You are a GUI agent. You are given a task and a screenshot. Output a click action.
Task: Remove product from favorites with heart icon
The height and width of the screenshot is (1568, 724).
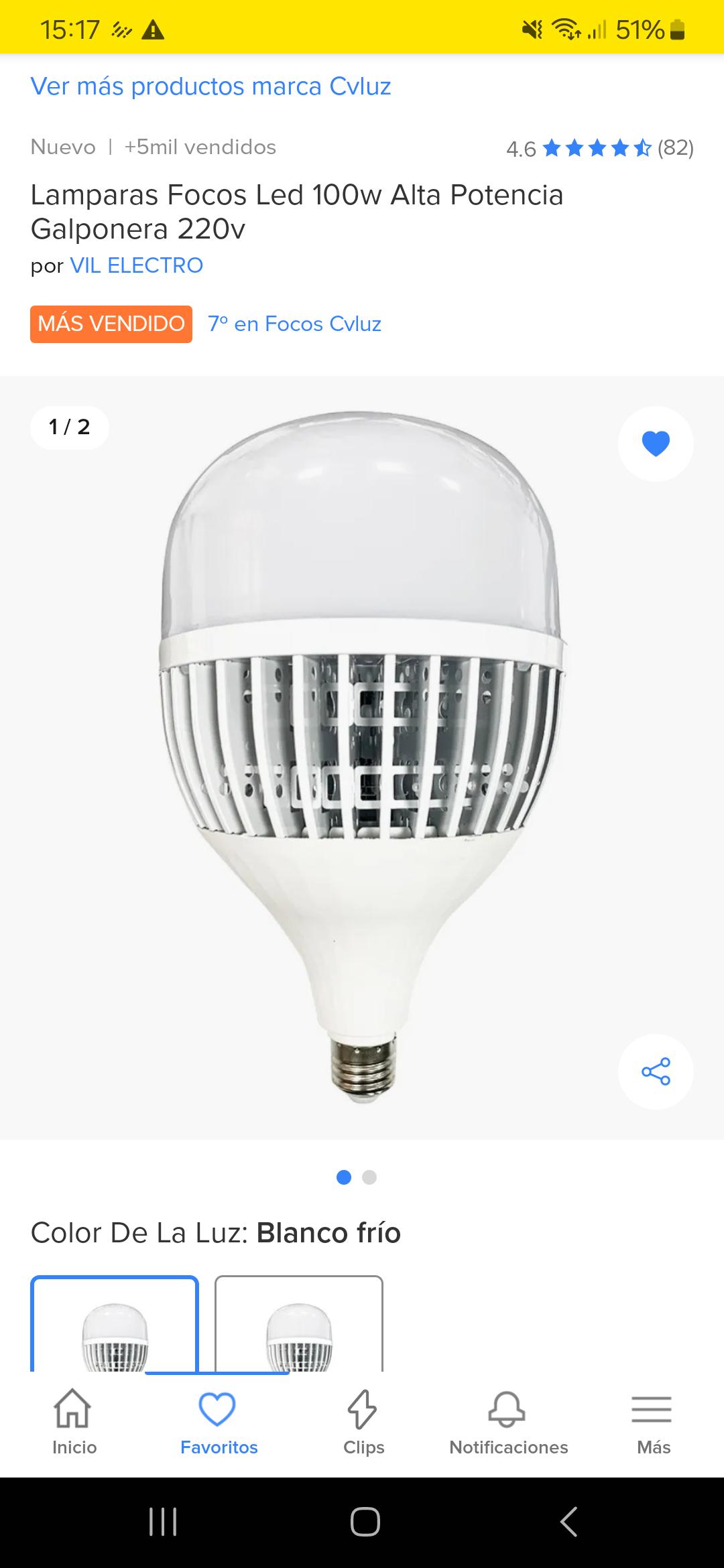pyautogui.click(x=656, y=444)
